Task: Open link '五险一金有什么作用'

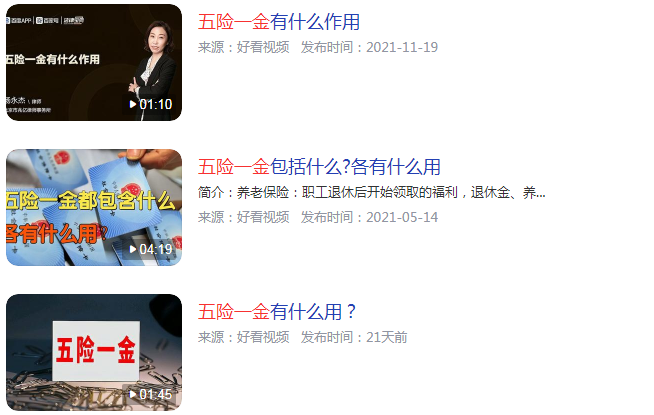Action: pyautogui.click(x=279, y=22)
